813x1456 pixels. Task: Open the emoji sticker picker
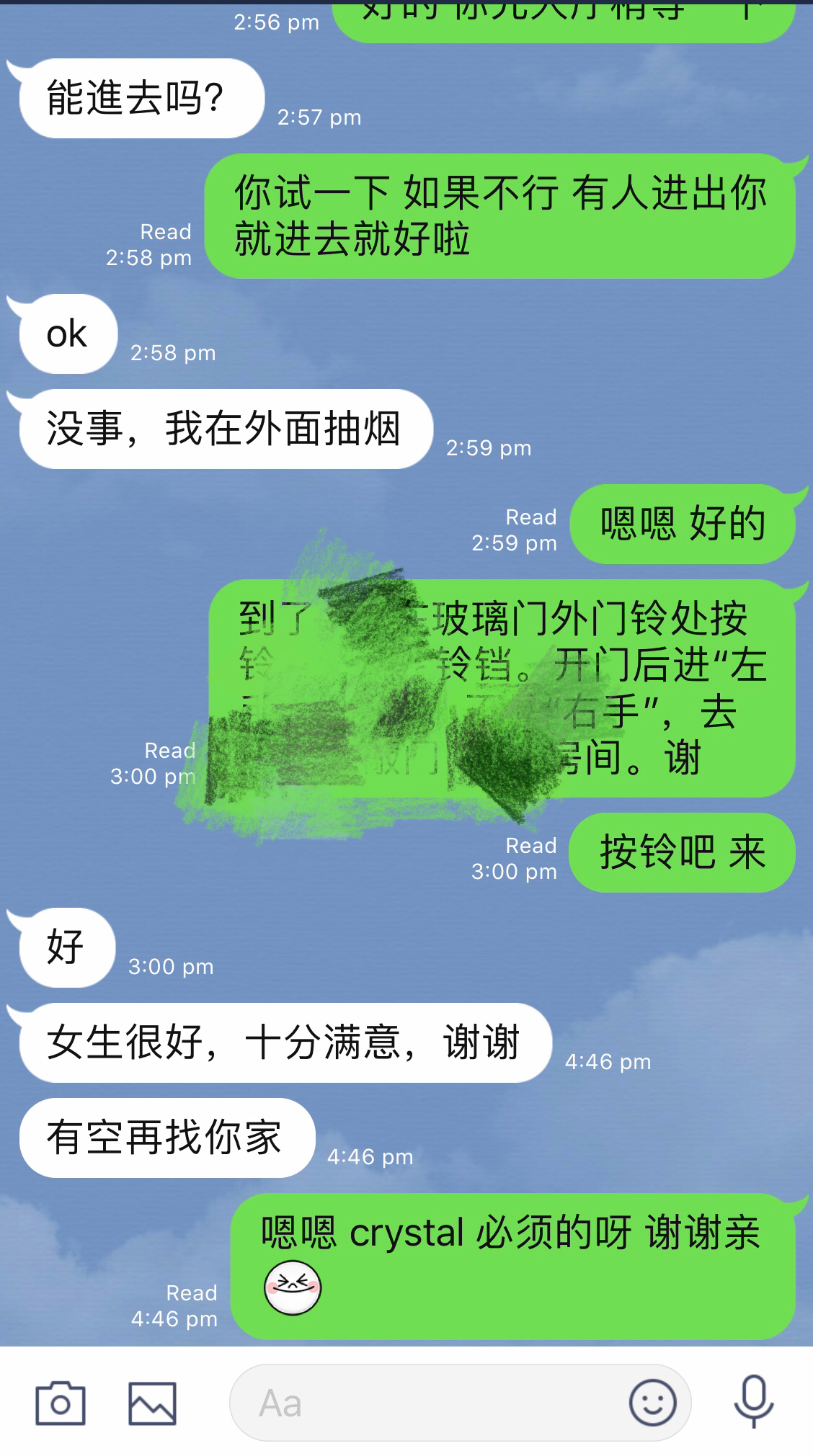pos(652,1403)
